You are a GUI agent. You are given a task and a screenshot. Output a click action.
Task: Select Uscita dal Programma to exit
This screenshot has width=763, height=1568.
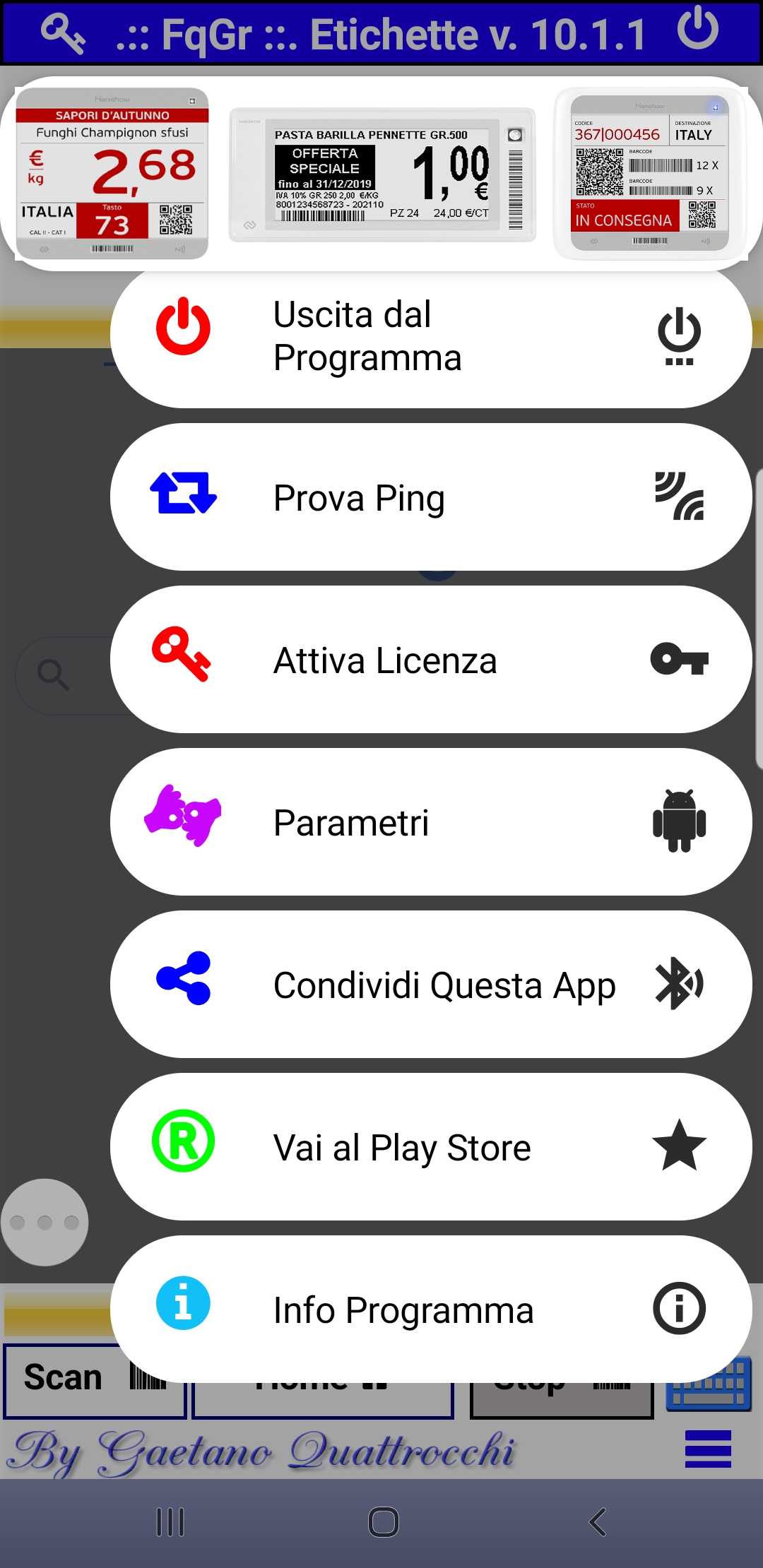pyautogui.click(x=431, y=336)
